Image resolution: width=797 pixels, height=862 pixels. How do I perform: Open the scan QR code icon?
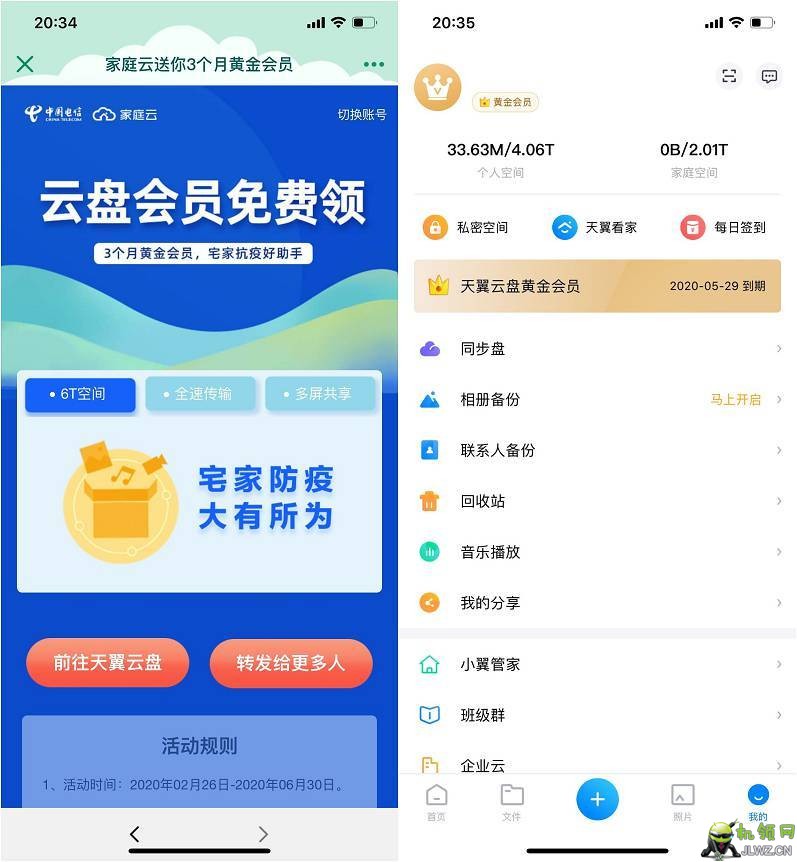coord(729,77)
